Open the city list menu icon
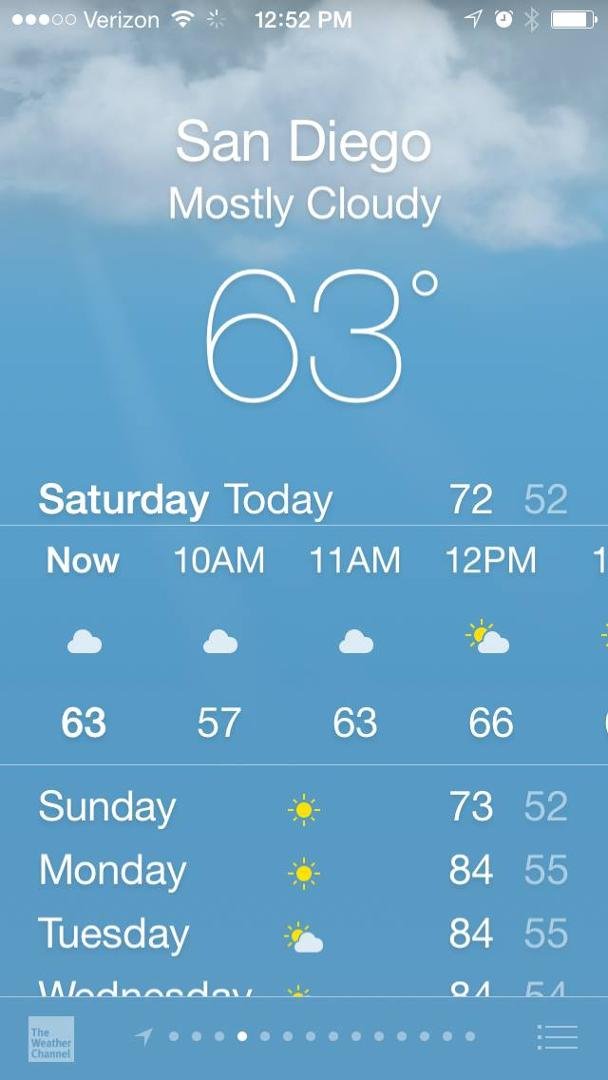608x1080 pixels. coord(557,1037)
